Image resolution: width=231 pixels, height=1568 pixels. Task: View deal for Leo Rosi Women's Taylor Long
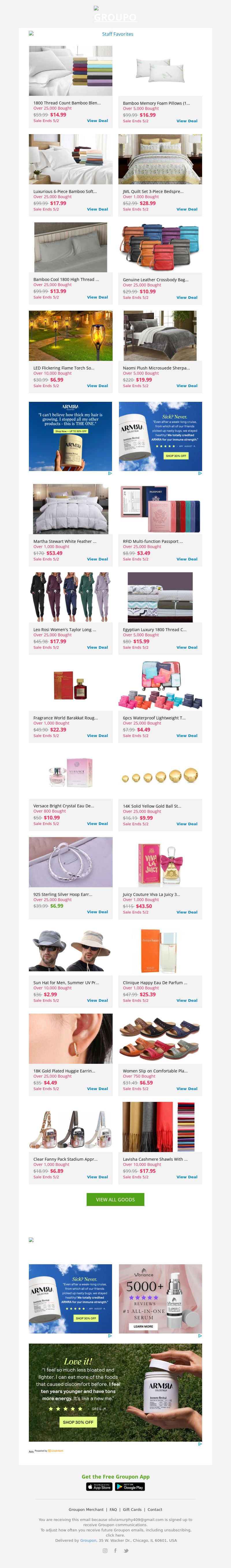(x=97, y=647)
